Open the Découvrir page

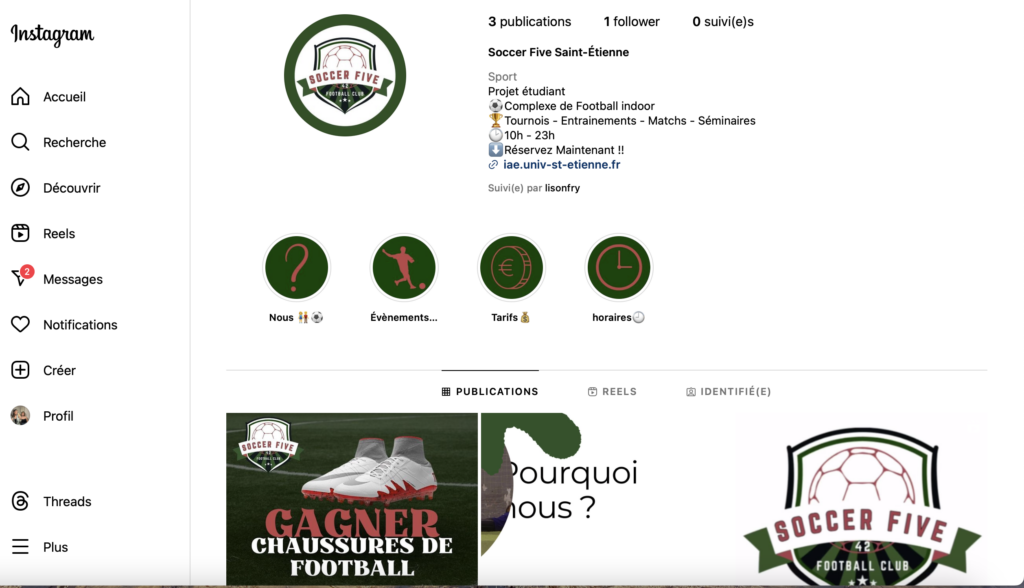[x=70, y=188]
